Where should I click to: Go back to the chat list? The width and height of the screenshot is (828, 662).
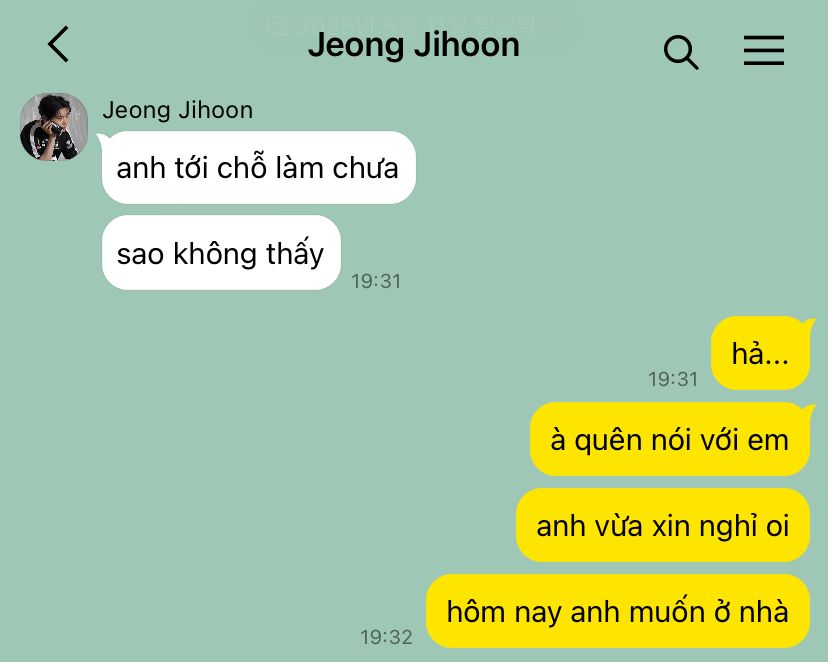pyautogui.click(x=58, y=46)
